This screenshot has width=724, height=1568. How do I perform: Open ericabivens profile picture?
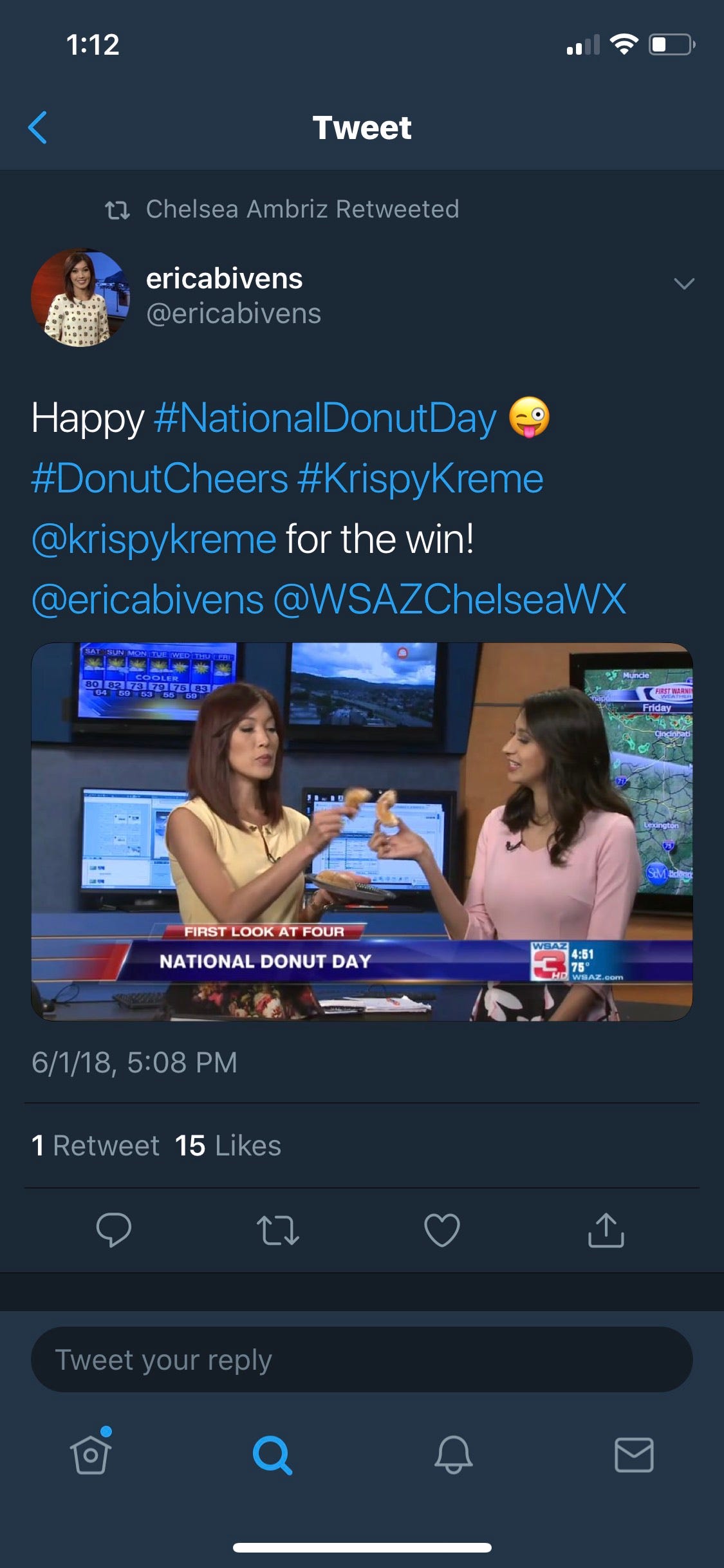(x=80, y=297)
